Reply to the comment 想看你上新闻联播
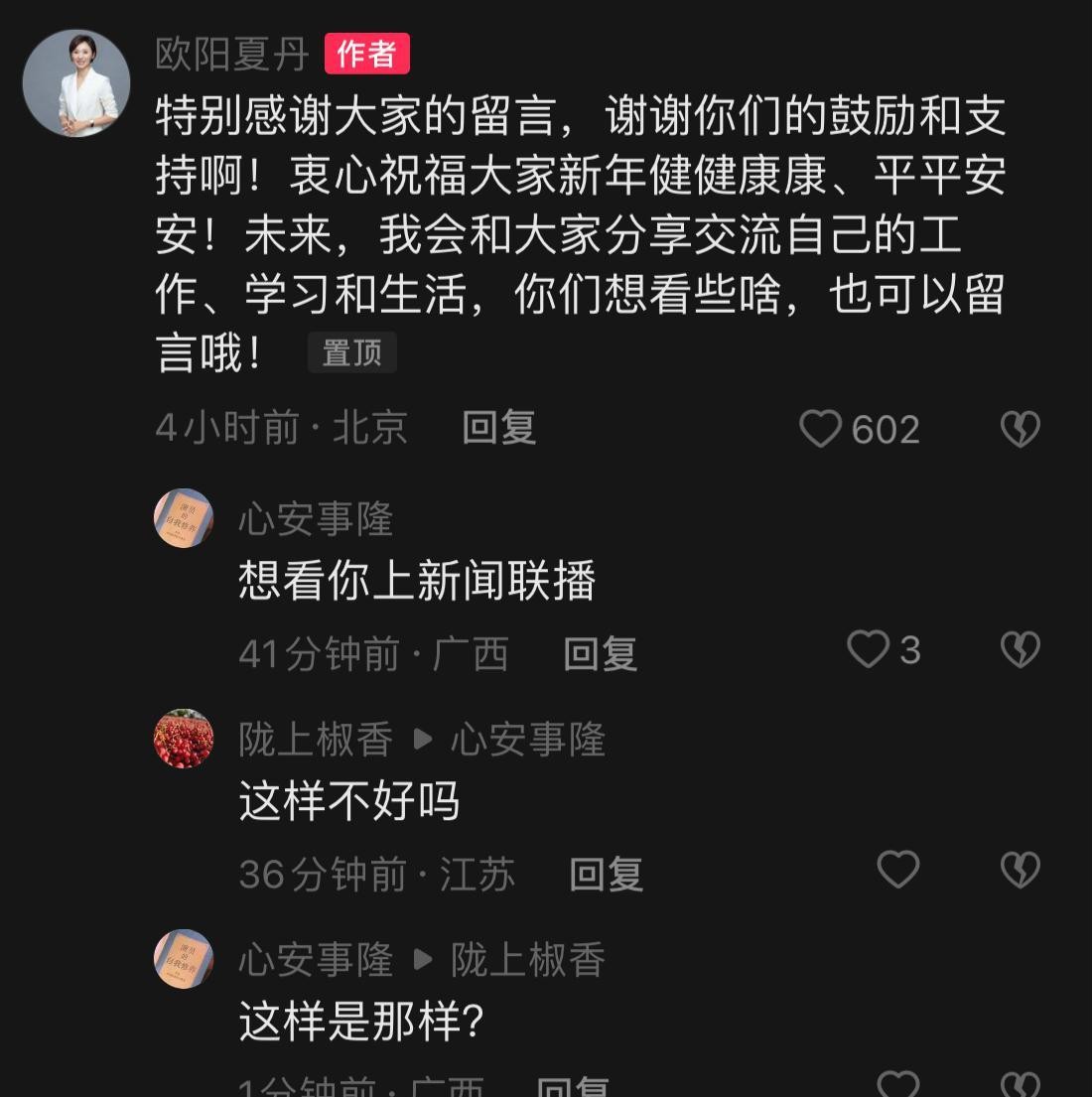The height and width of the screenshot is (1097, 1092). pos(600,653)
